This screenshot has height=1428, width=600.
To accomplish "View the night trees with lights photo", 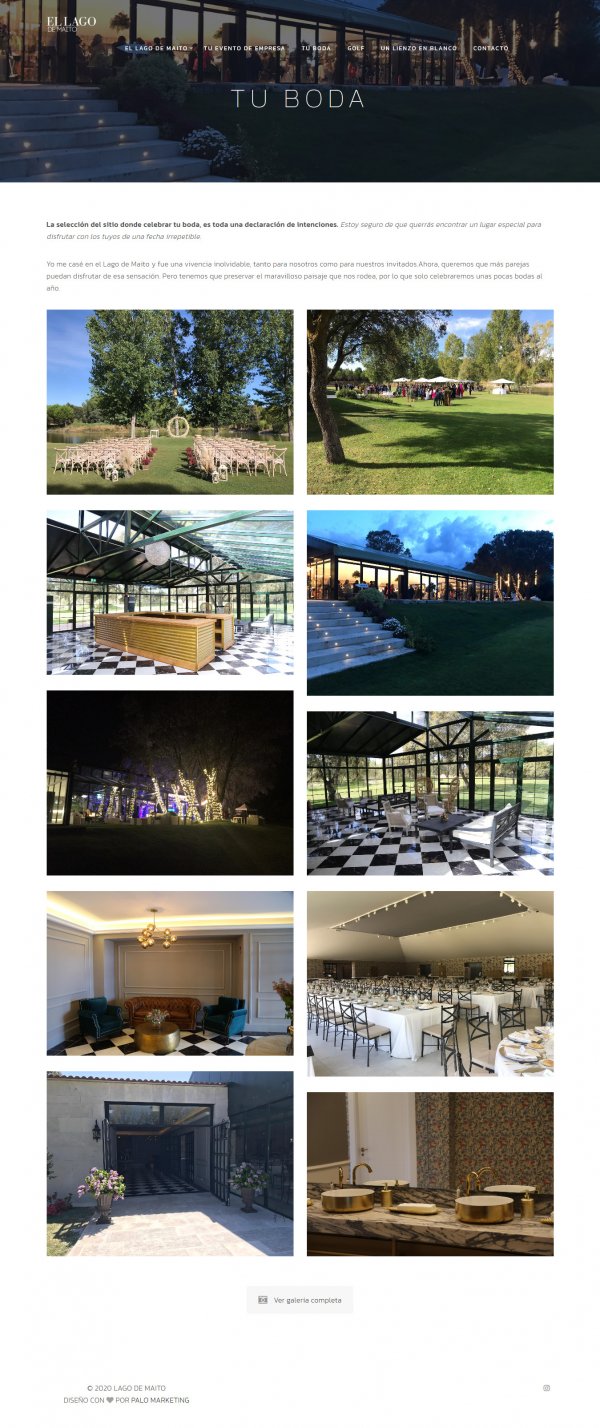I will click(x=170, y=783).
